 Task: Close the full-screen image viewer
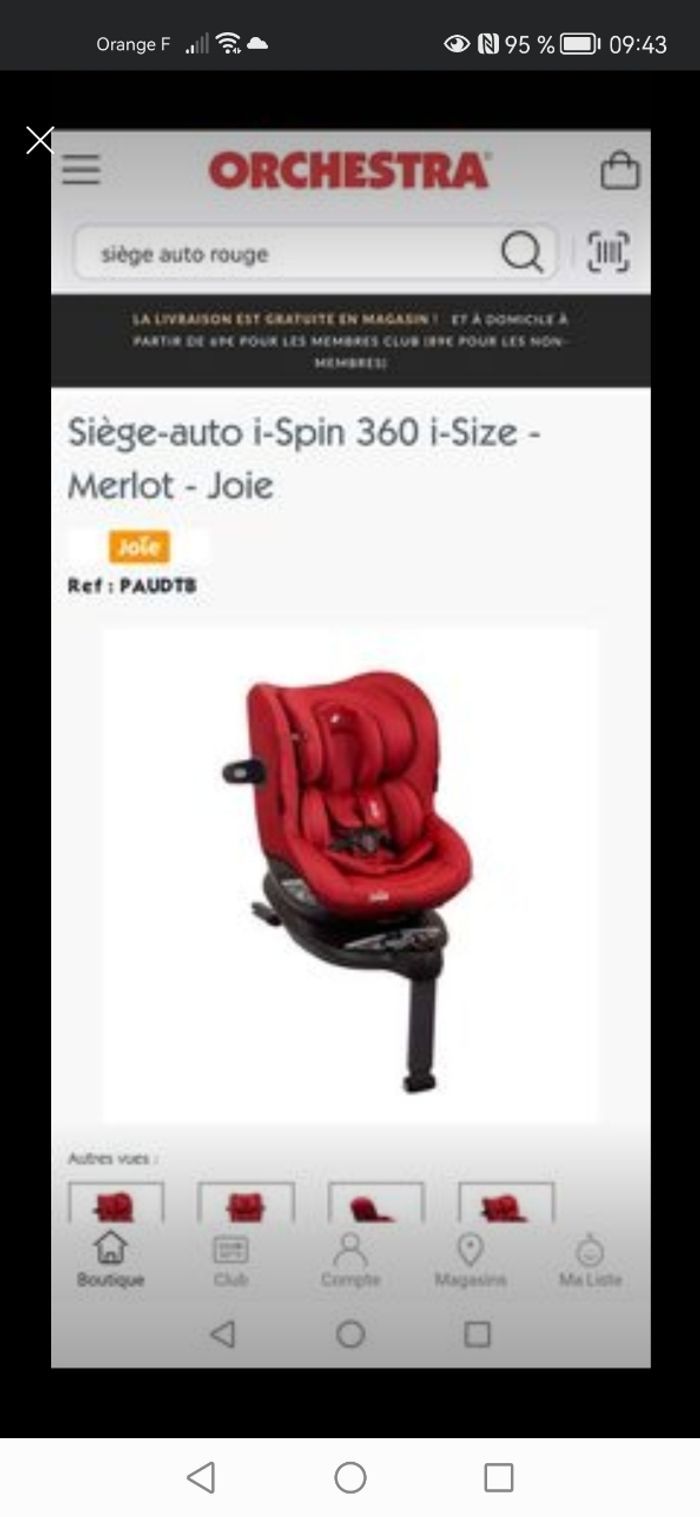(39, 140)
